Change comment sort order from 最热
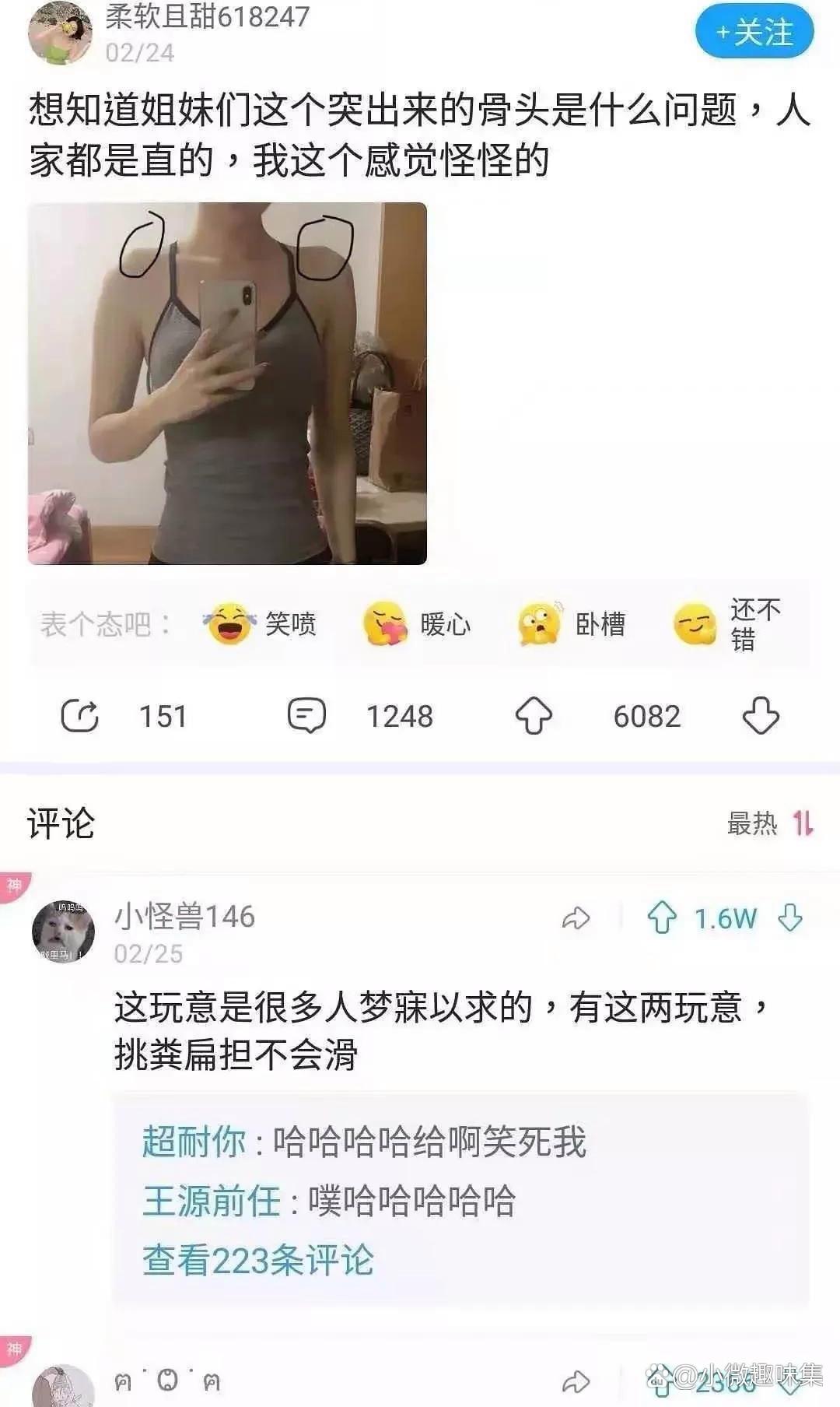This screenshot has height=1407, width=840. click(770, 823)
